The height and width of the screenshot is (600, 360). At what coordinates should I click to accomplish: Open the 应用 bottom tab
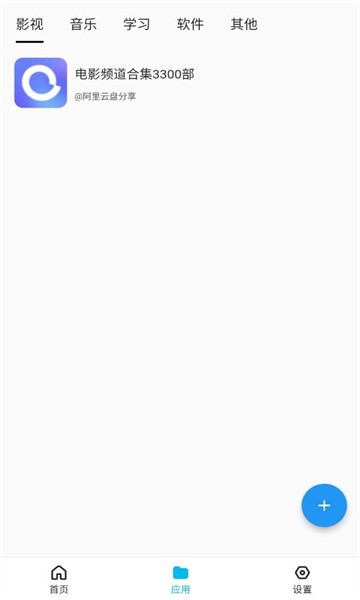point(180,579)
